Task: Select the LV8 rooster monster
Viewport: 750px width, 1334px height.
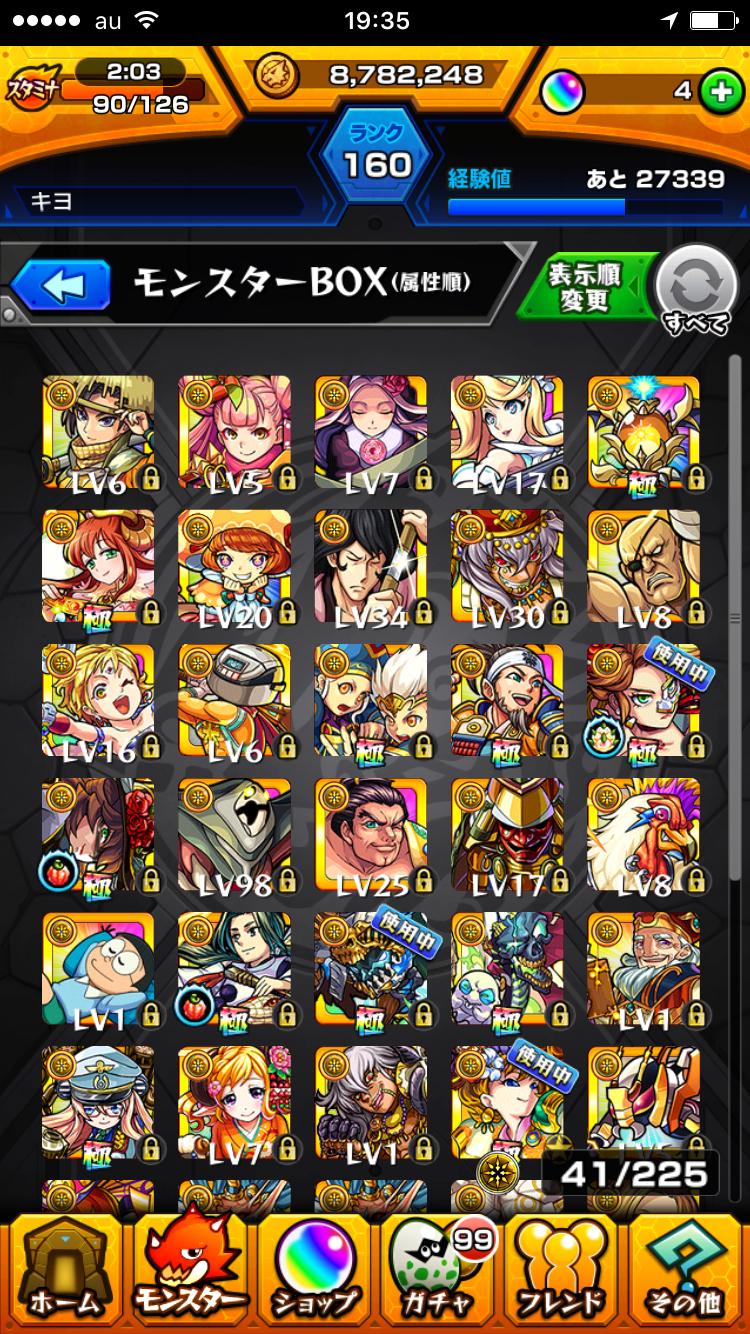Action: [x=643, y=834]
